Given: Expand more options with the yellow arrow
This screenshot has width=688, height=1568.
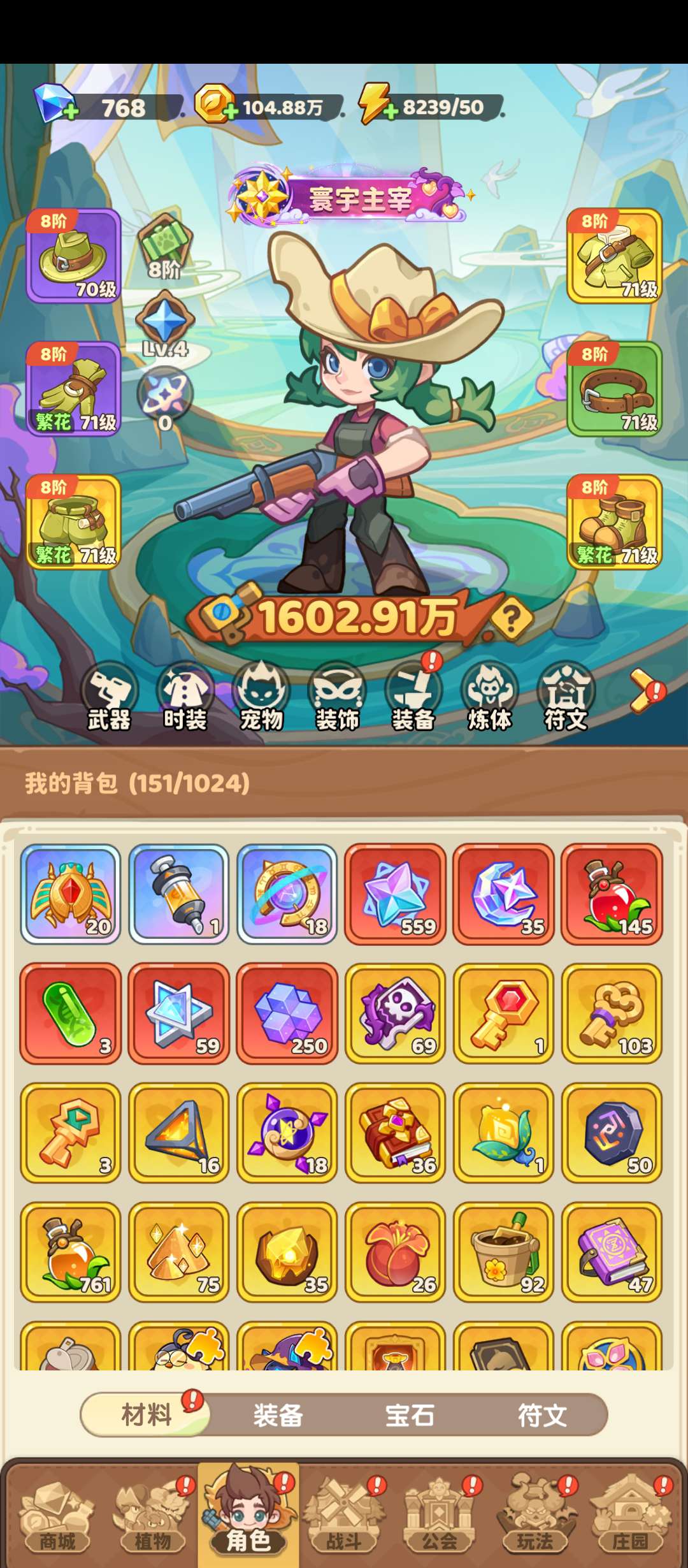Looking at the screenshot, I should (x=642, y=690).
